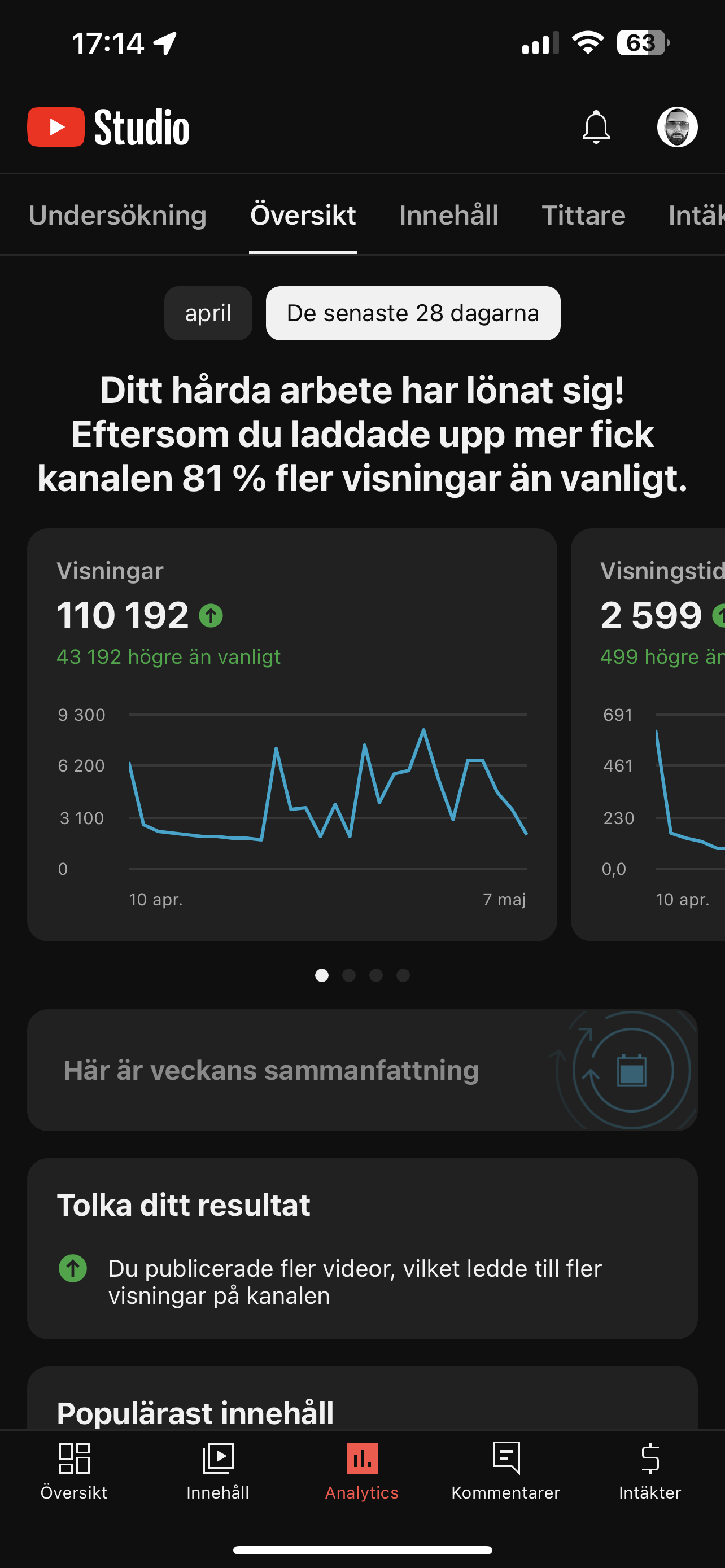
Task: Select the april date chip
Action: (208, 313)
